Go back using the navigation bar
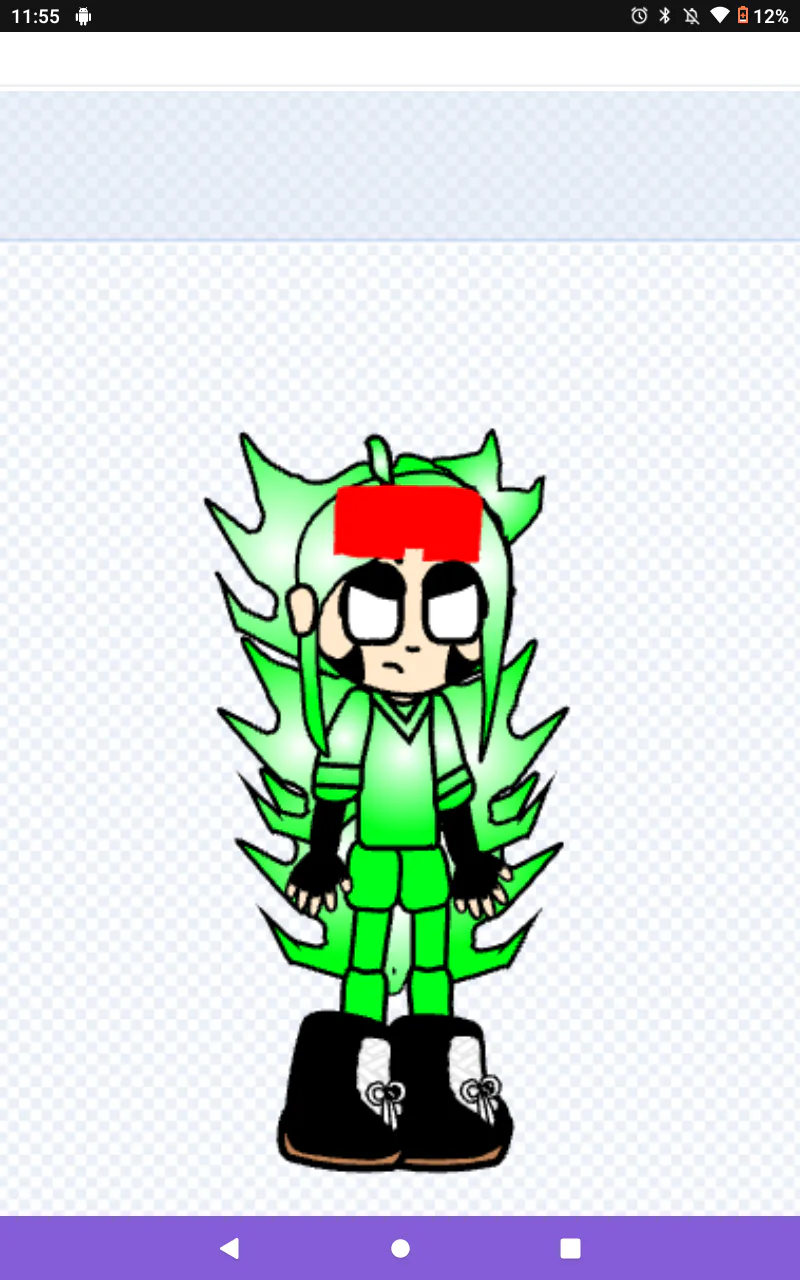The width and height of the screenshot is (800, 1280). 230,1248
